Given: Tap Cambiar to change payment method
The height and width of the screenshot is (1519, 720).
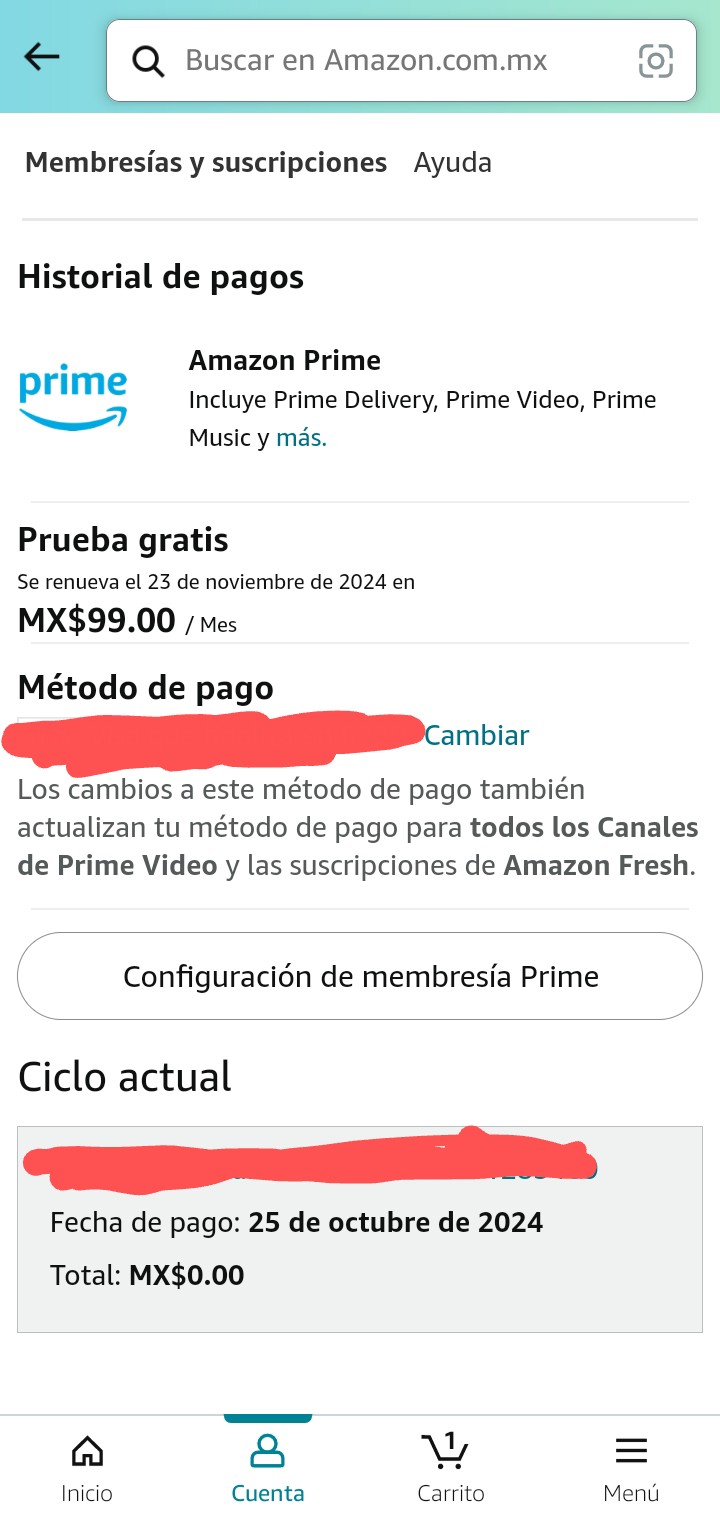Looking at the screenshot, I should pyautogui.click(x=477, y=735).
